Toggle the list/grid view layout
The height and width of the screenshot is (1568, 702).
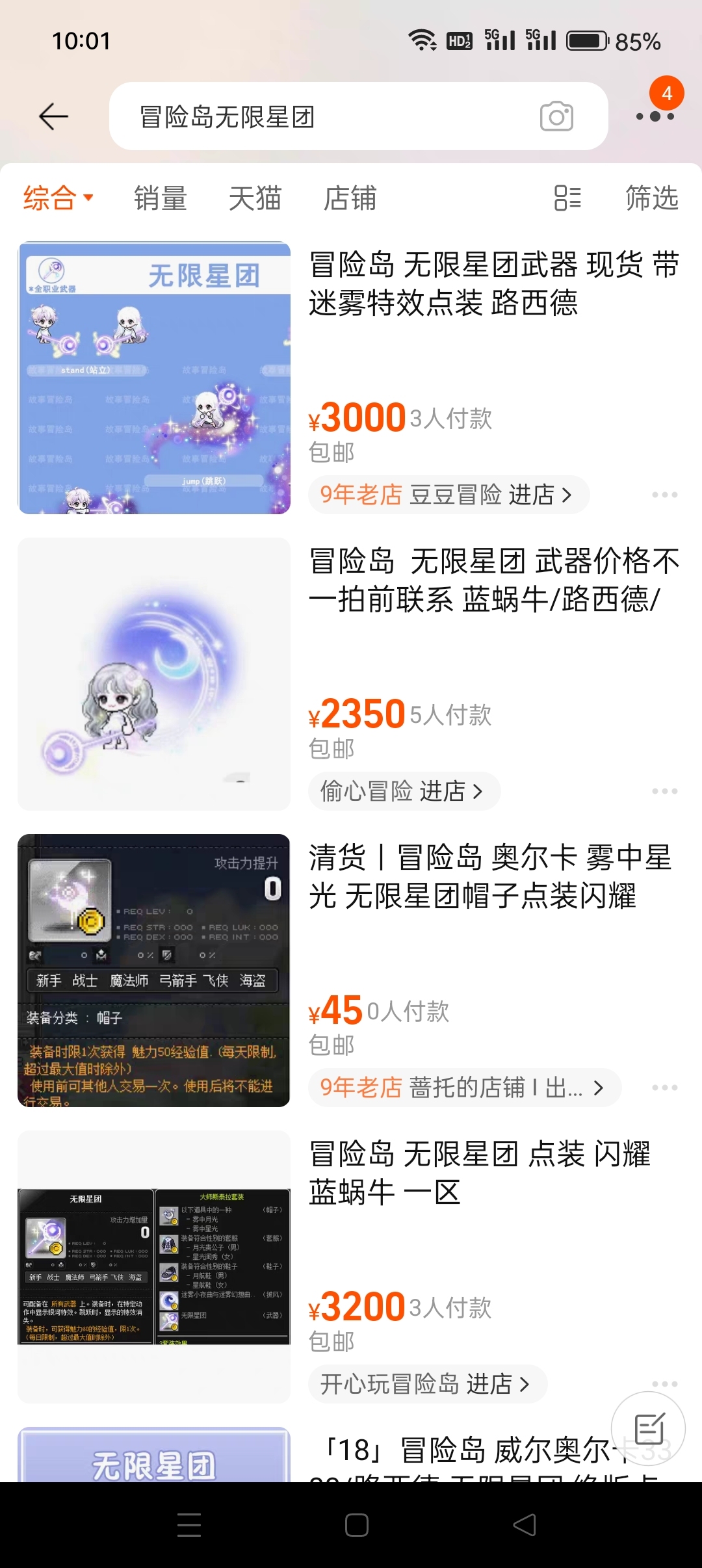567,198
